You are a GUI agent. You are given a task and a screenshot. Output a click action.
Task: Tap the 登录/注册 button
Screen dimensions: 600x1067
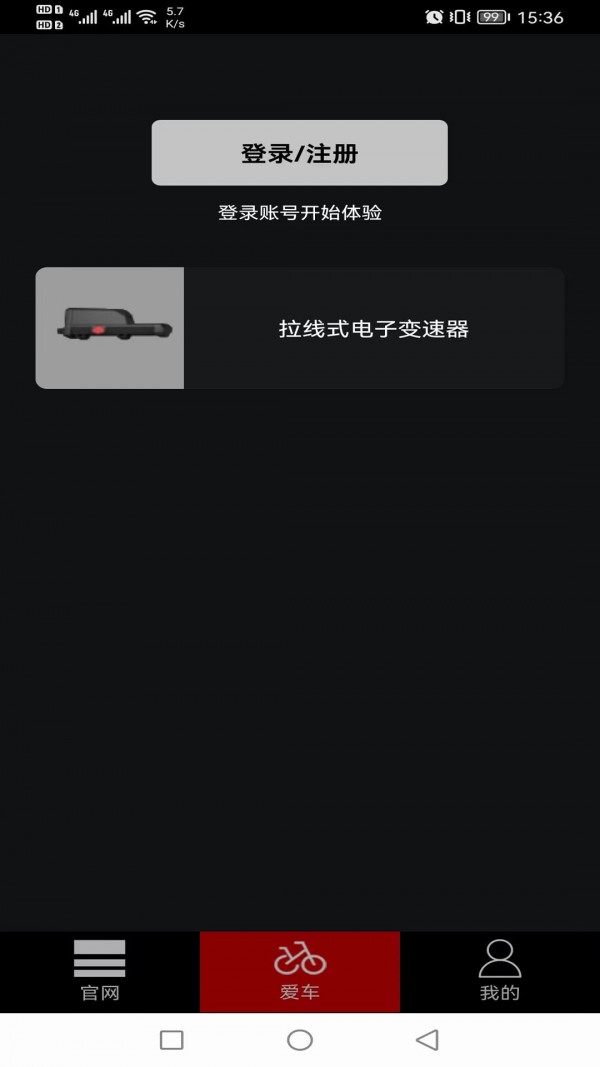coord(299,153)
